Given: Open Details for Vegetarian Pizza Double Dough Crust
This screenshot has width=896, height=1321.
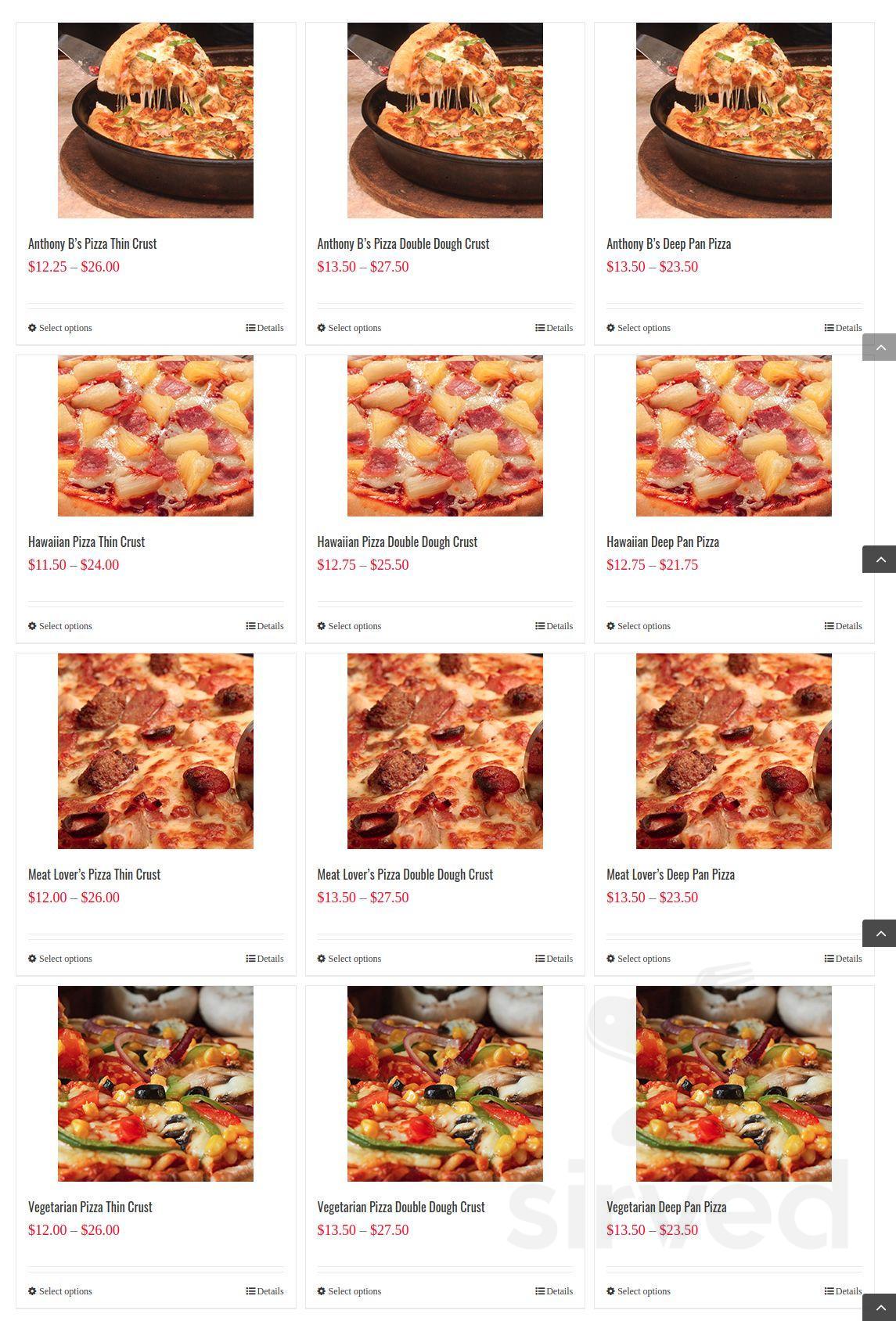Looking at the screenshot, I should point(559,1291).
